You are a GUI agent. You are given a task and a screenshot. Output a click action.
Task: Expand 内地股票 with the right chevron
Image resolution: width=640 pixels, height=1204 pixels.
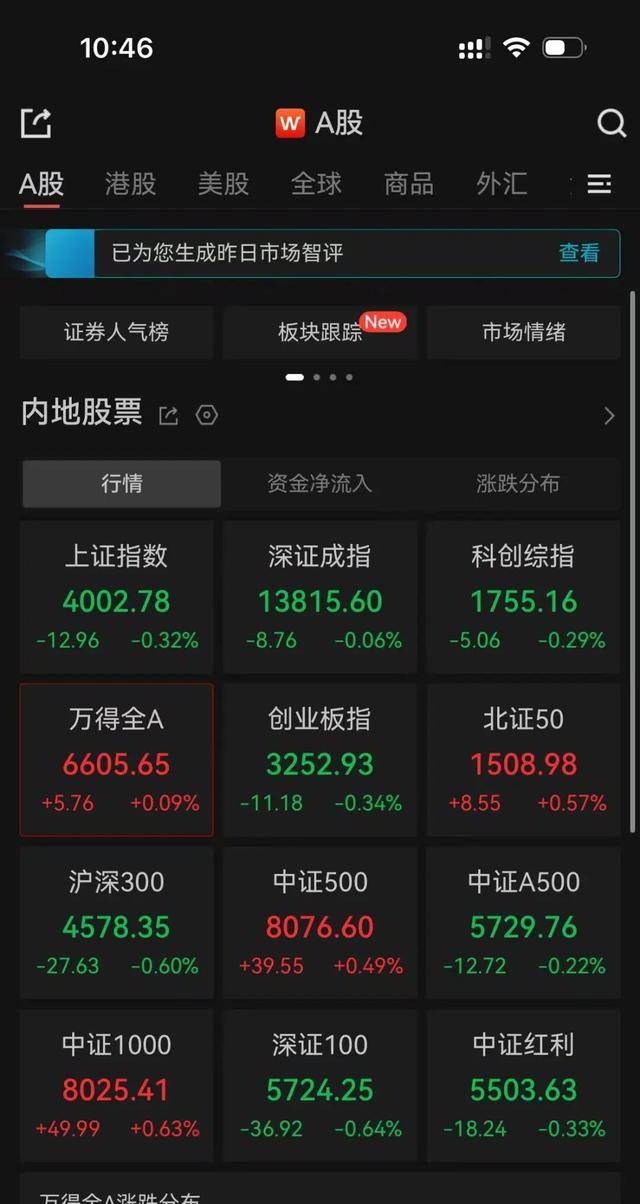(609, 416)
